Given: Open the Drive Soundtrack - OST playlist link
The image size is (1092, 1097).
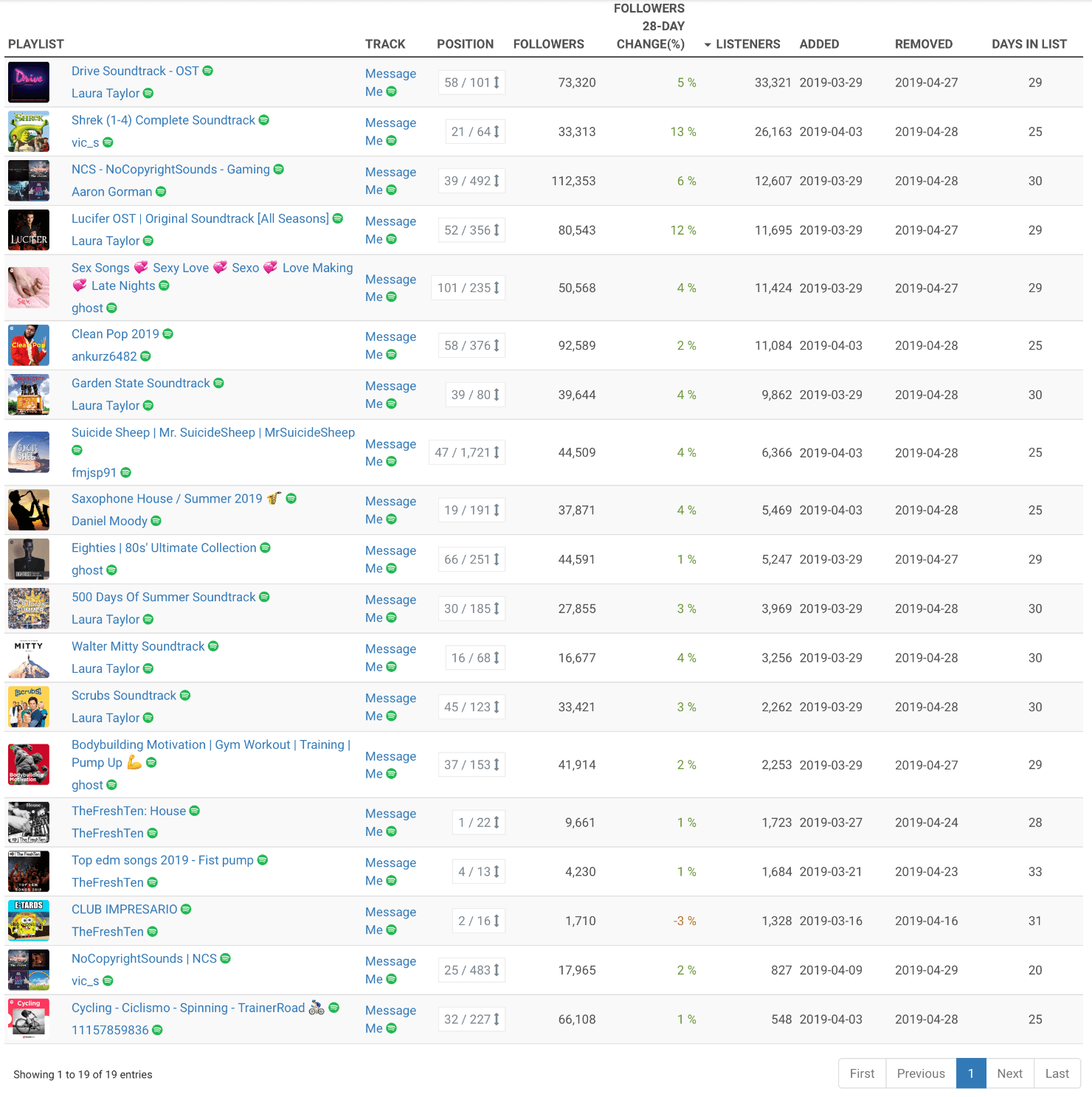Looking at the screenshot, I should coord(135,71).
